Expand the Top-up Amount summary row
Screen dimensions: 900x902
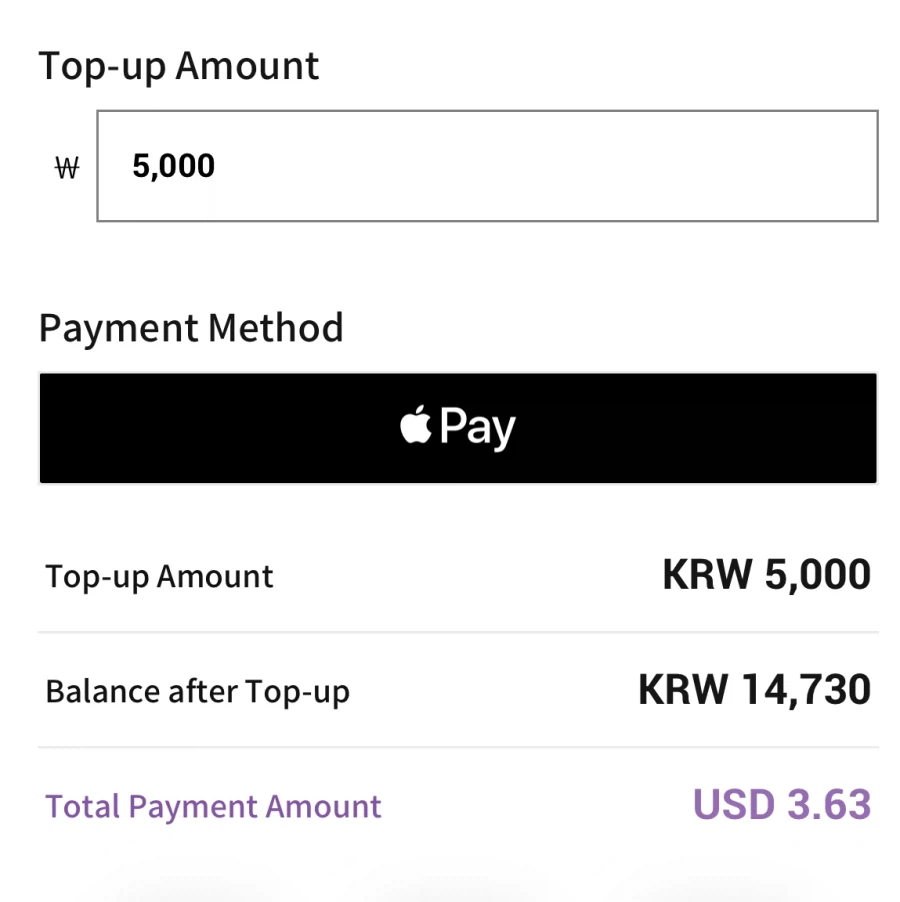tap(457, 575)
